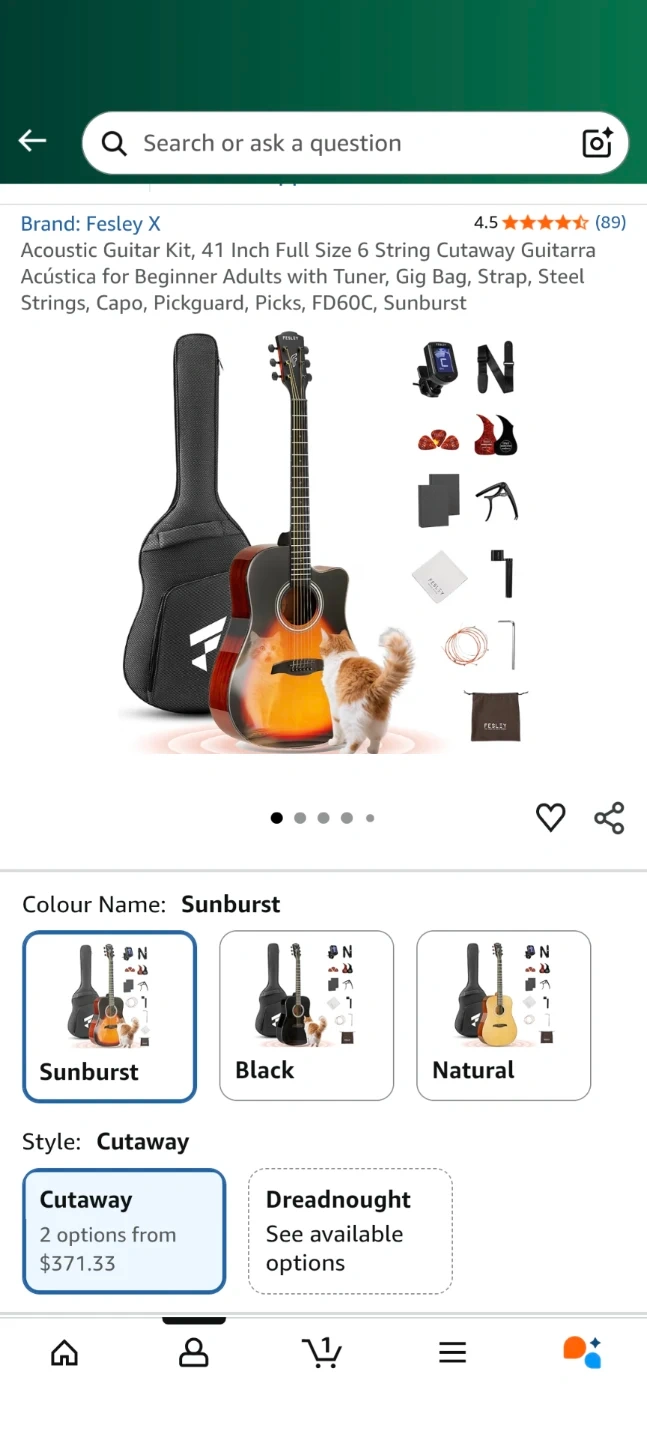Viewport: 647px width, 1440px height.
Task: View the shopping cart
Action: [322, 1353]
